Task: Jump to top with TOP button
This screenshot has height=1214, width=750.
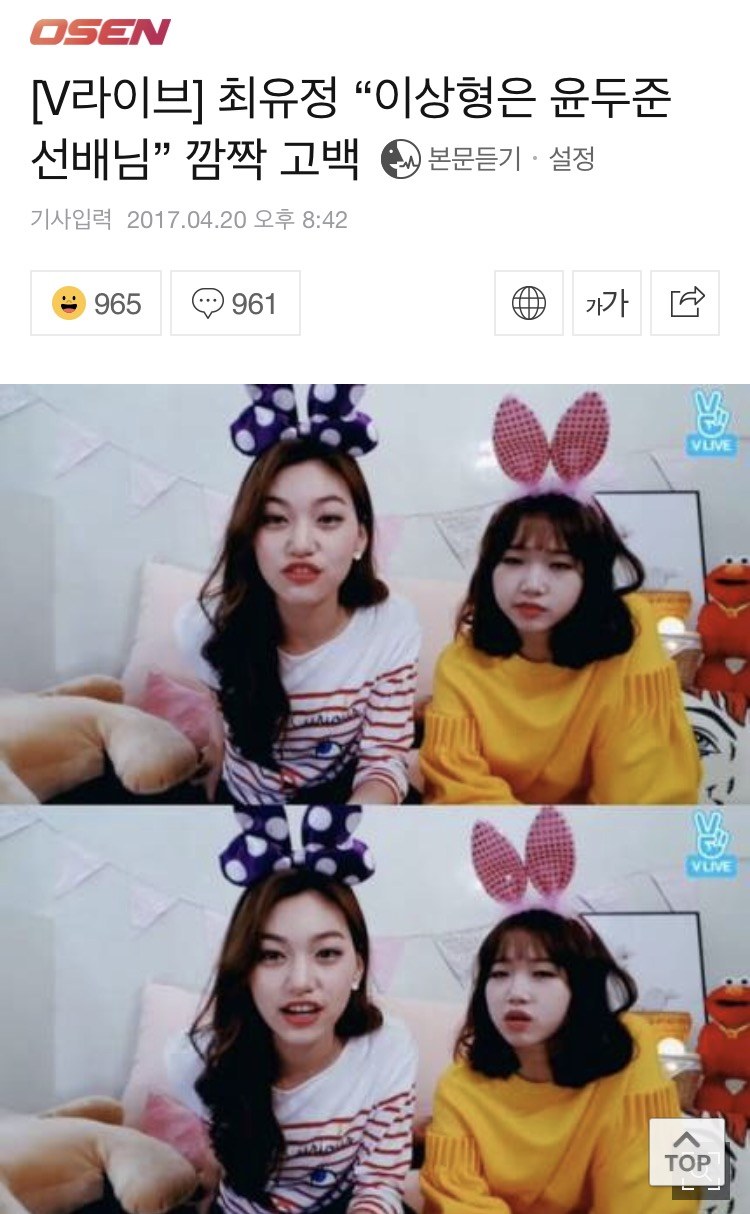Action: 687,1152
